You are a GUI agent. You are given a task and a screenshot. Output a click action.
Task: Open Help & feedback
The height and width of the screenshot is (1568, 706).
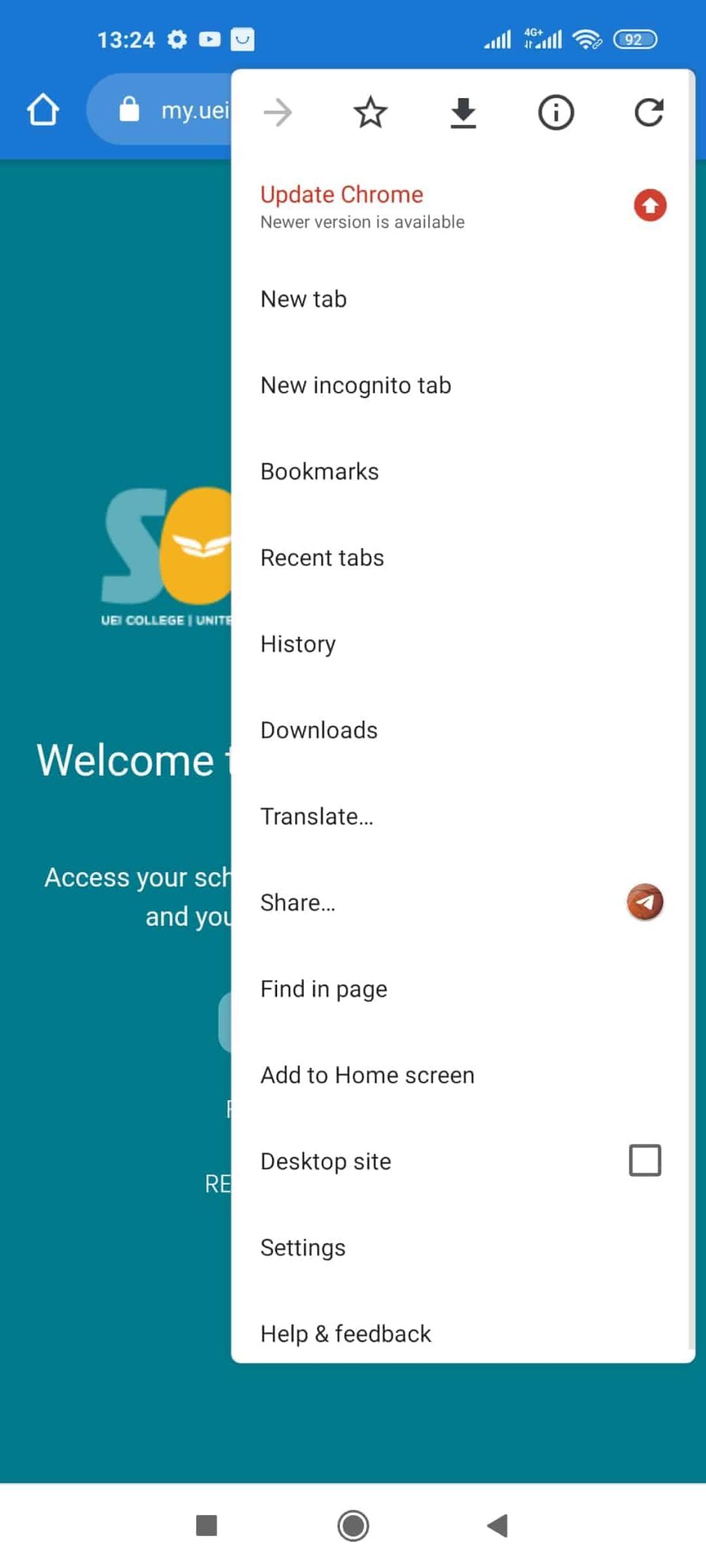[345, 1334]
